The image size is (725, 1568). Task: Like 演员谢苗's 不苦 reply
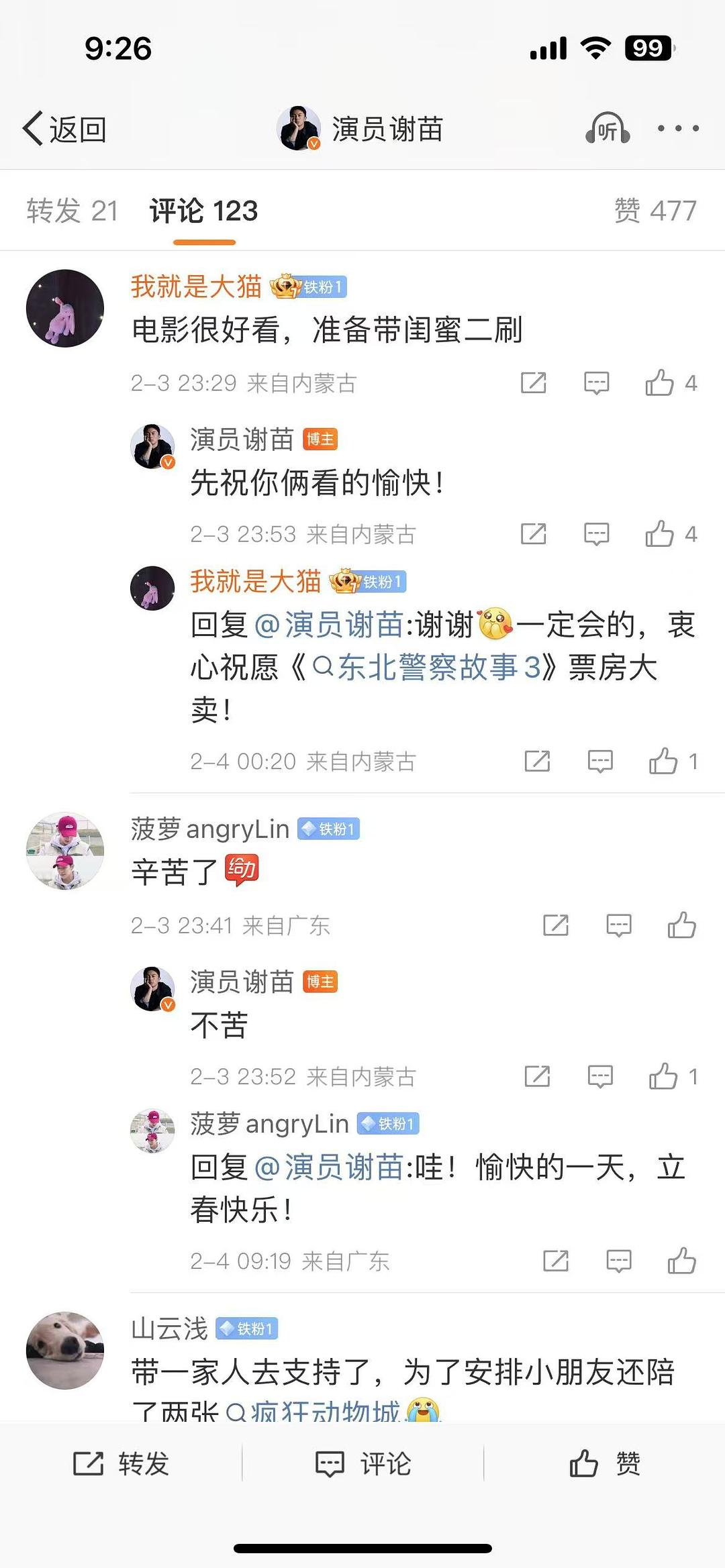tap(663, 1076)
